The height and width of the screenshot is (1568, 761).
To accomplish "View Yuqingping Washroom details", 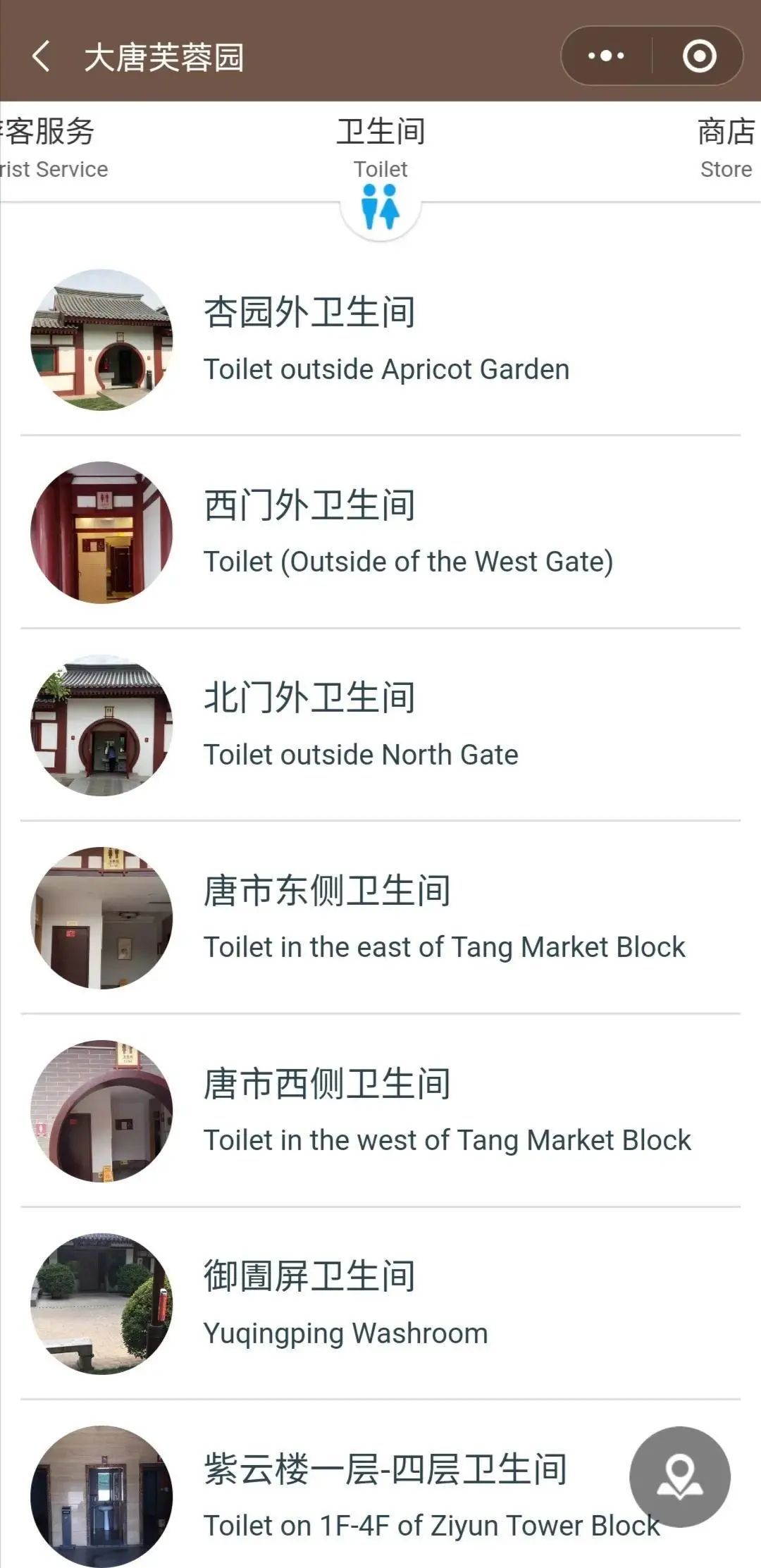I will tap(380, 1304).
